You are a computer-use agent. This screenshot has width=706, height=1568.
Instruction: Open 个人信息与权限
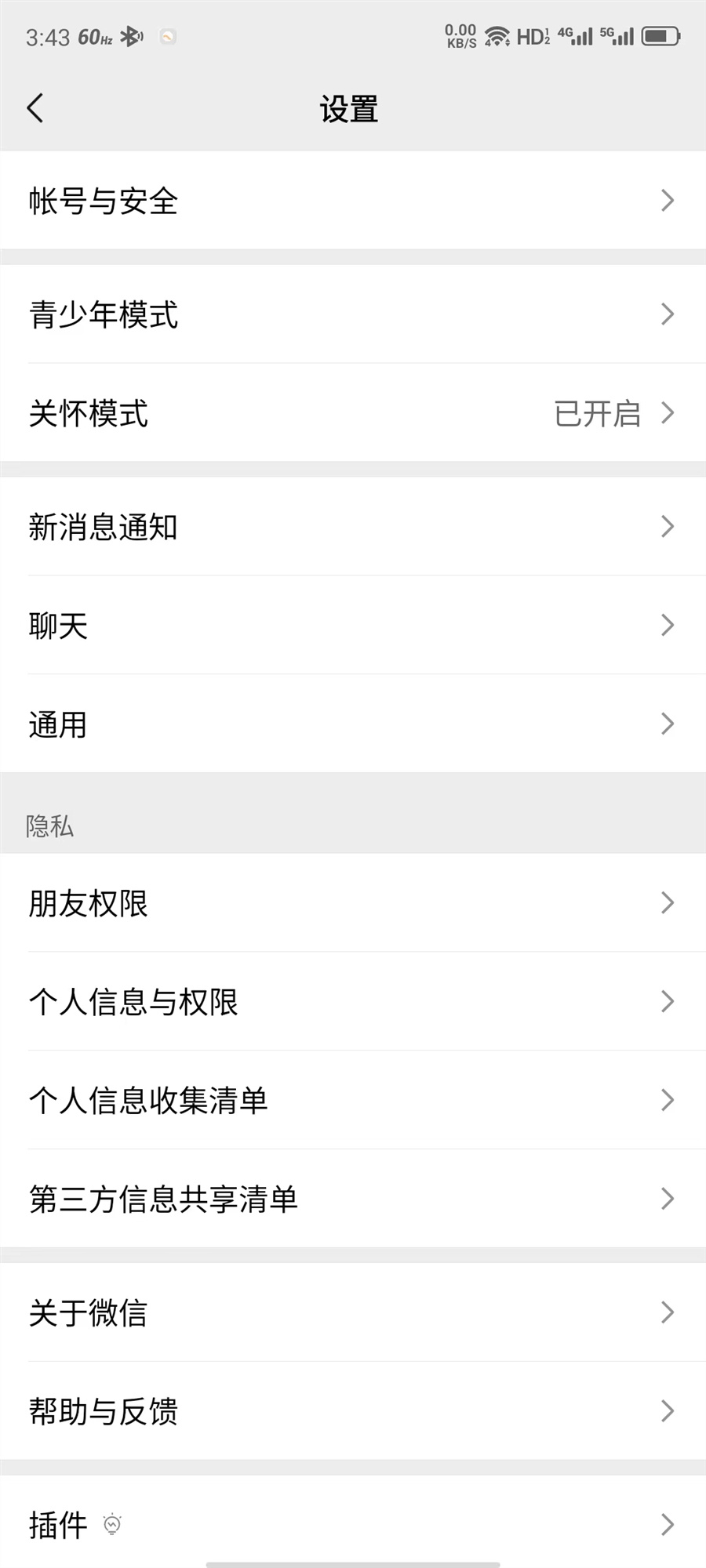[353, 1003]
